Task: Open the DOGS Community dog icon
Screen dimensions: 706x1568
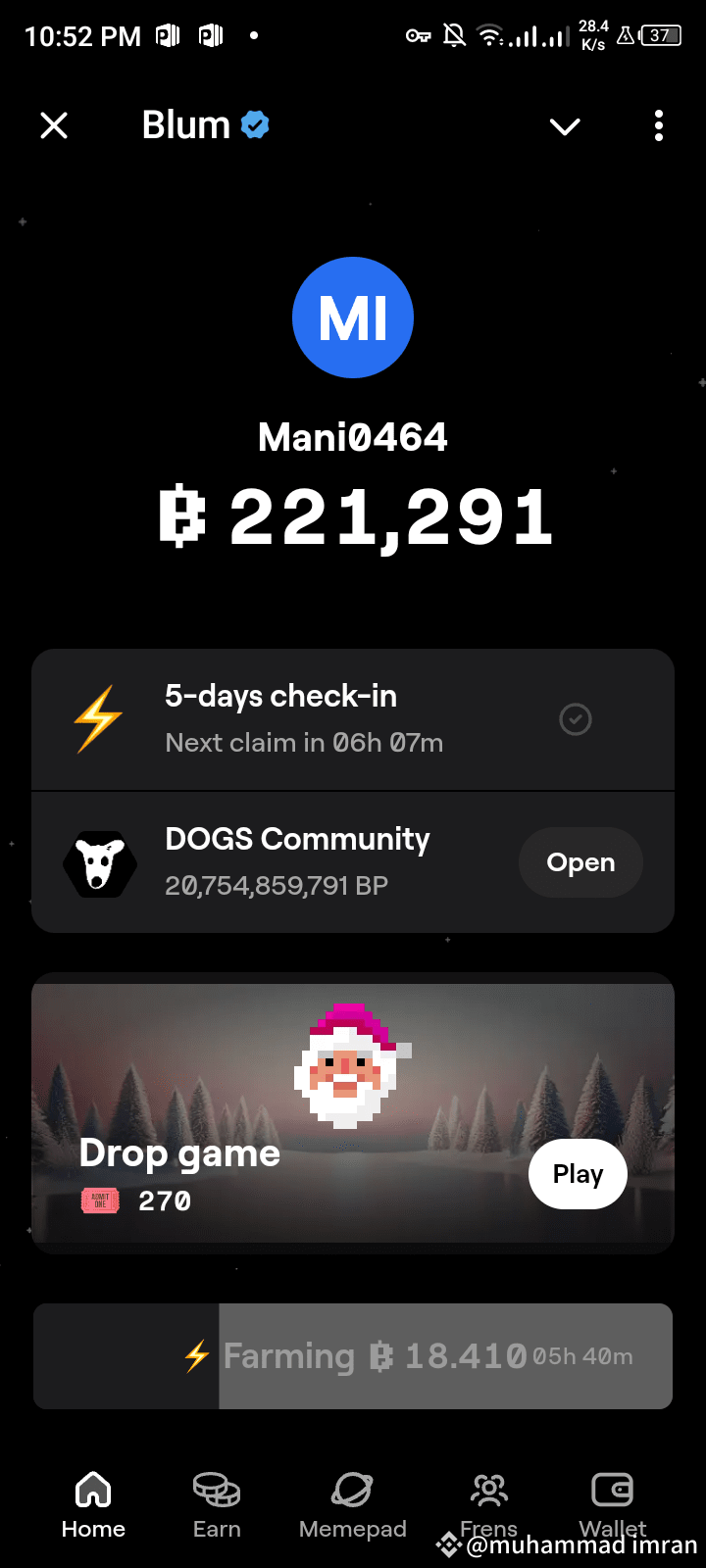Action: tap(100, 862)
